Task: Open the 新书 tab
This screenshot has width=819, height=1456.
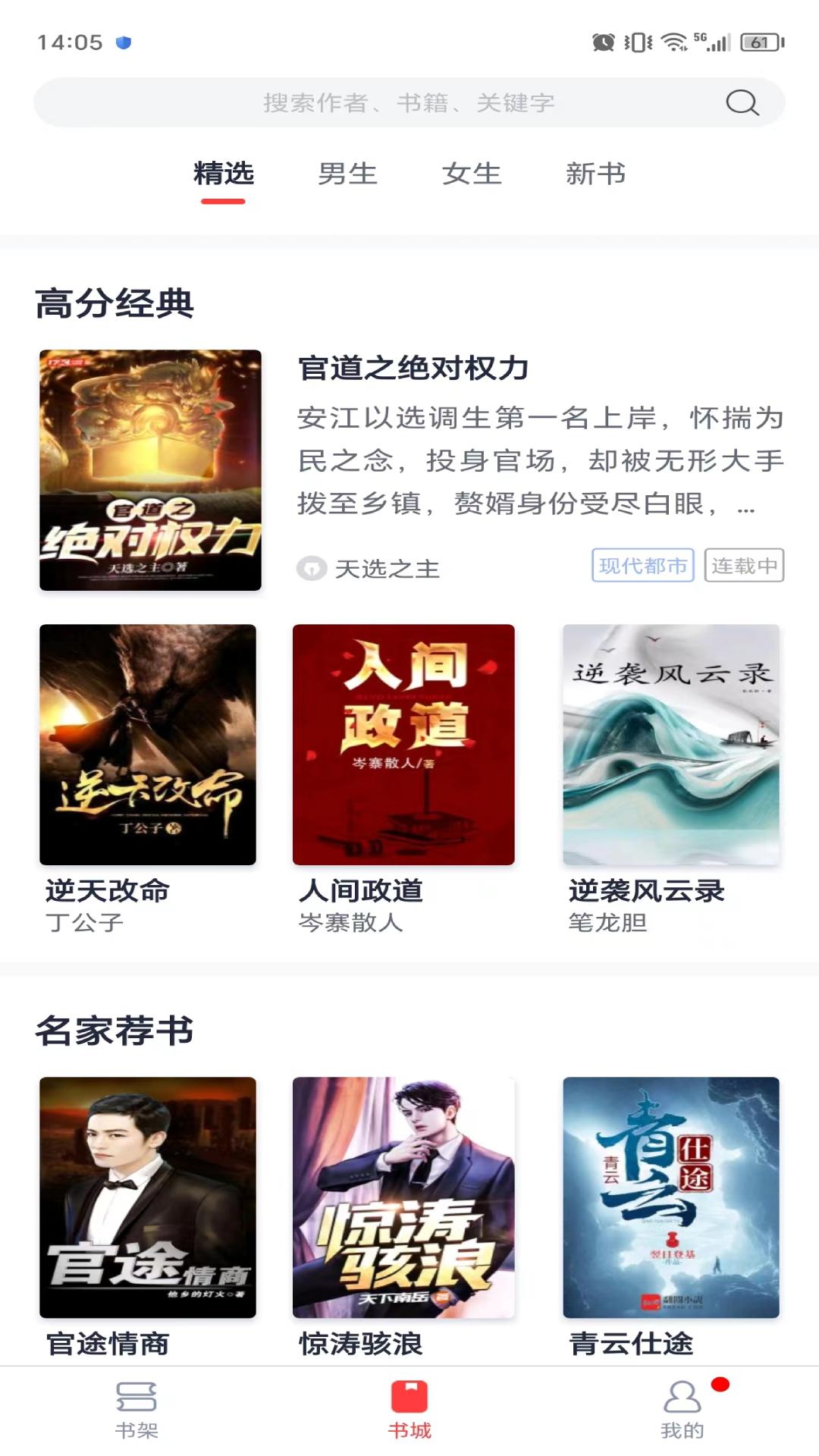Action: coord(596,175)
